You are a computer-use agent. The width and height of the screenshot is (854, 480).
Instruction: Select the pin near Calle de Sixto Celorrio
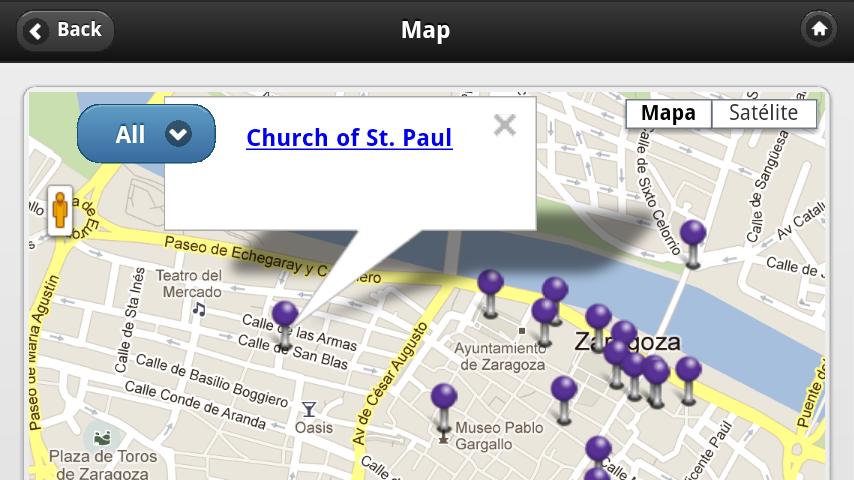click(x=693, y=243)
